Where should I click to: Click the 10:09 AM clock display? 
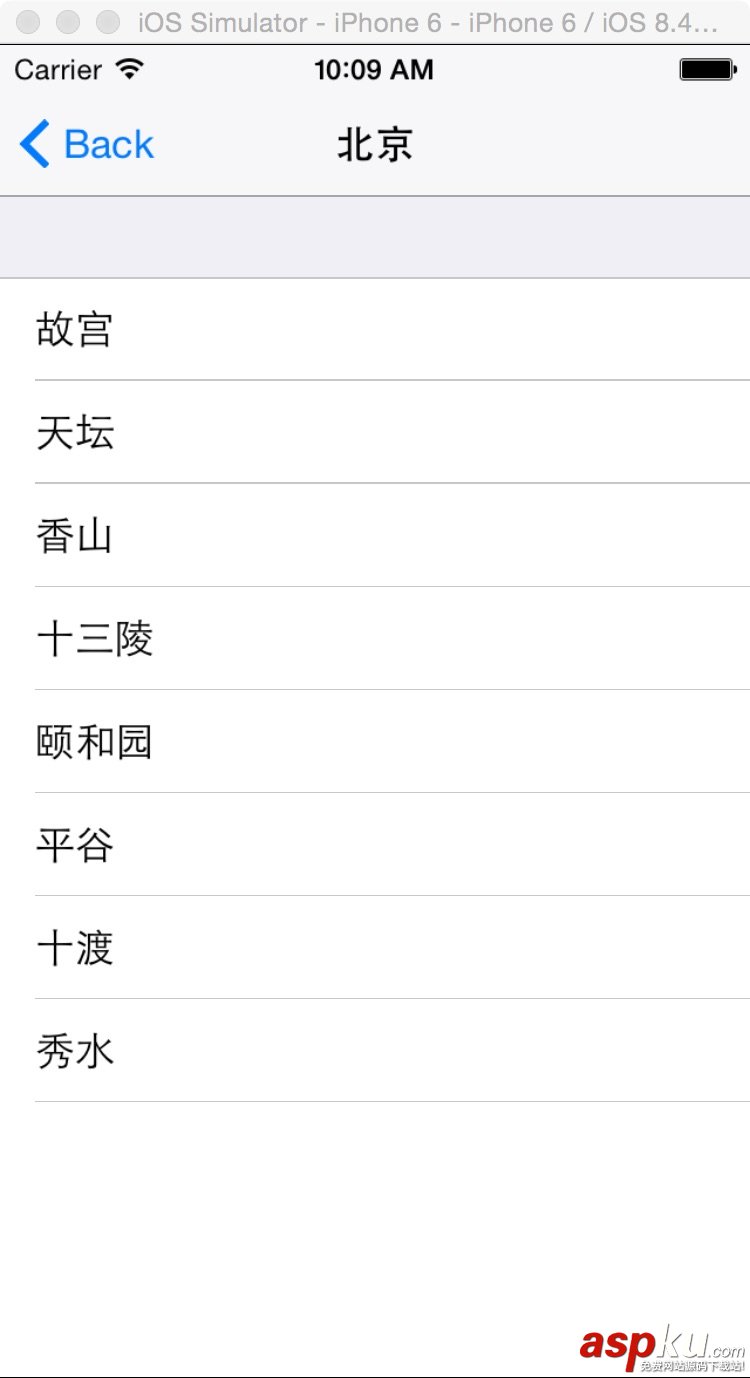coord(374,69)
